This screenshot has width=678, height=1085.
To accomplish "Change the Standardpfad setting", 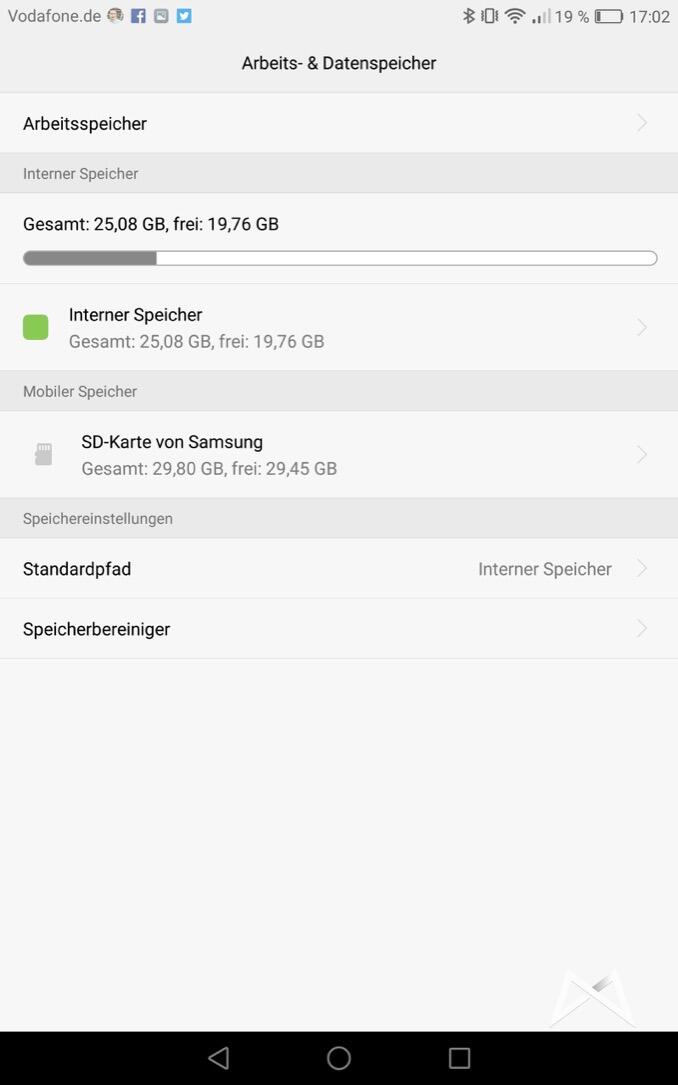I will (x=338, y=568).
